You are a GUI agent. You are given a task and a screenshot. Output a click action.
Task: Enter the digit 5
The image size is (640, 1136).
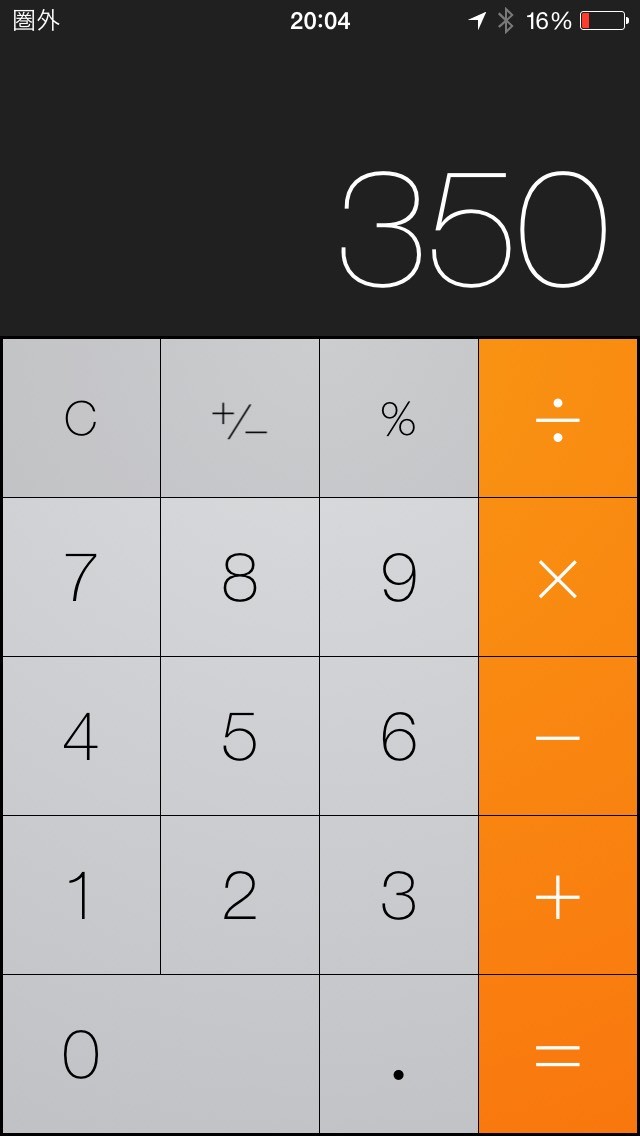(x=240, y=736)
